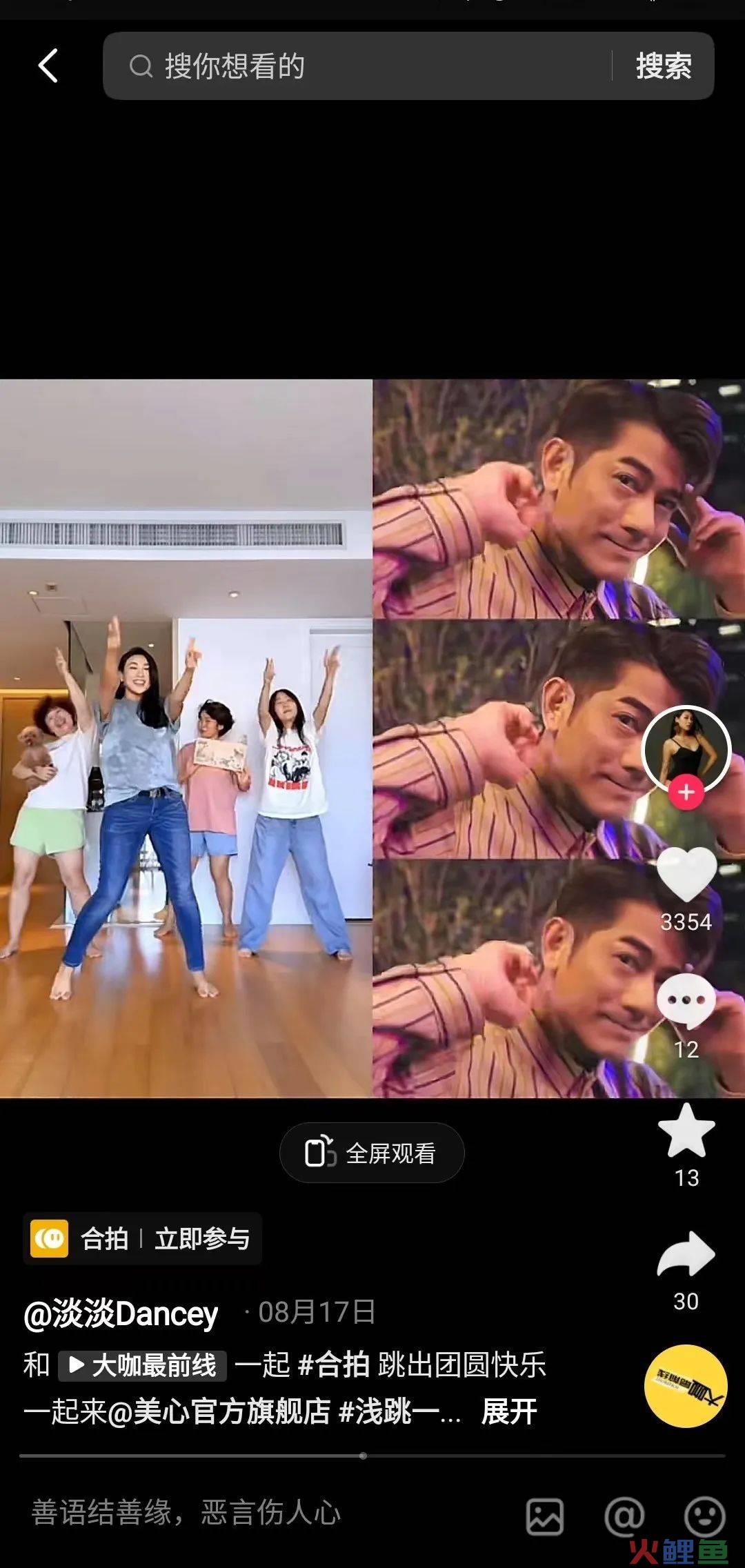Expand the caption with 展开

point(509,1411)
